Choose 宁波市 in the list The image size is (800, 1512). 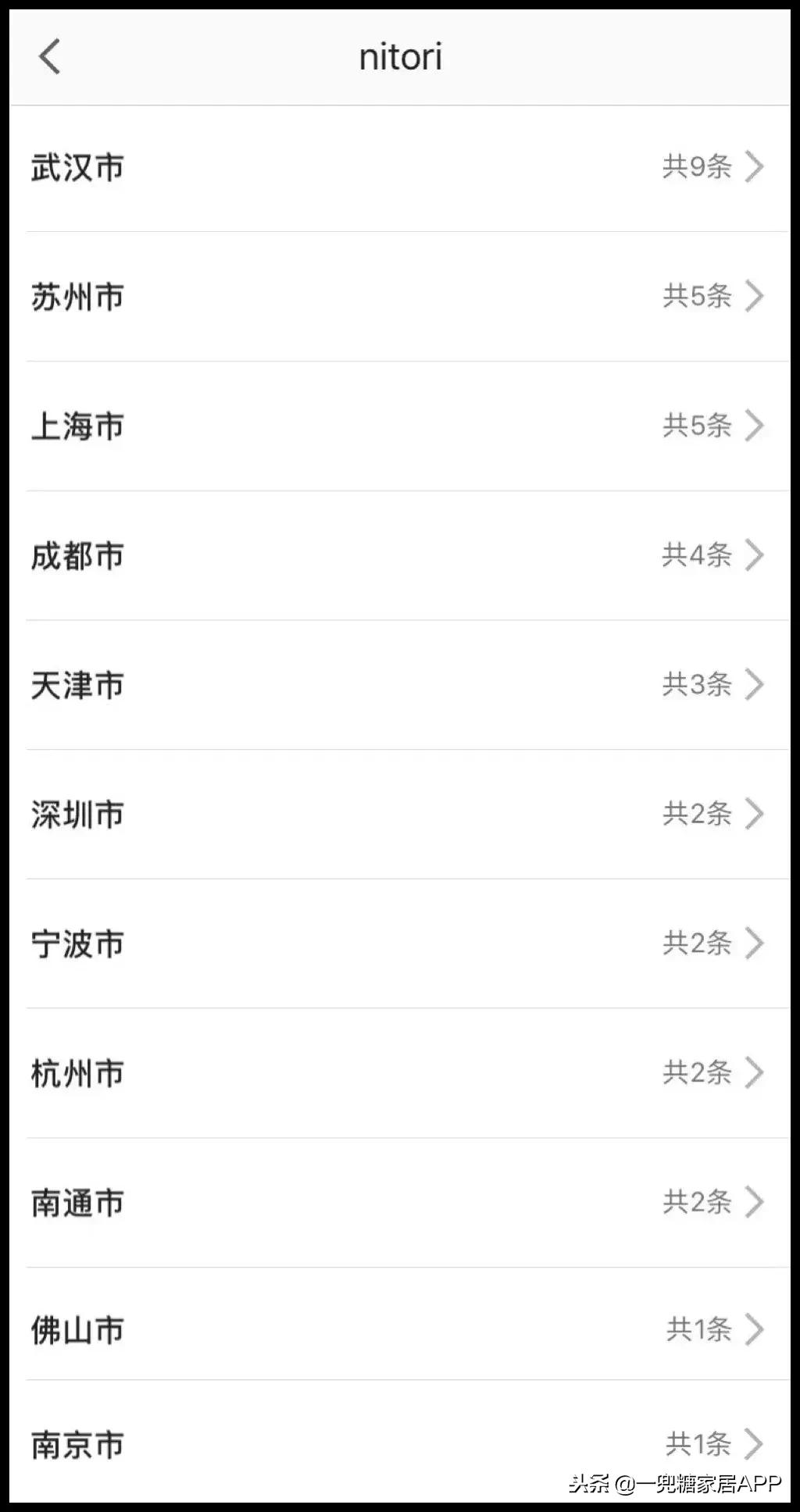[x=398, y=943]
